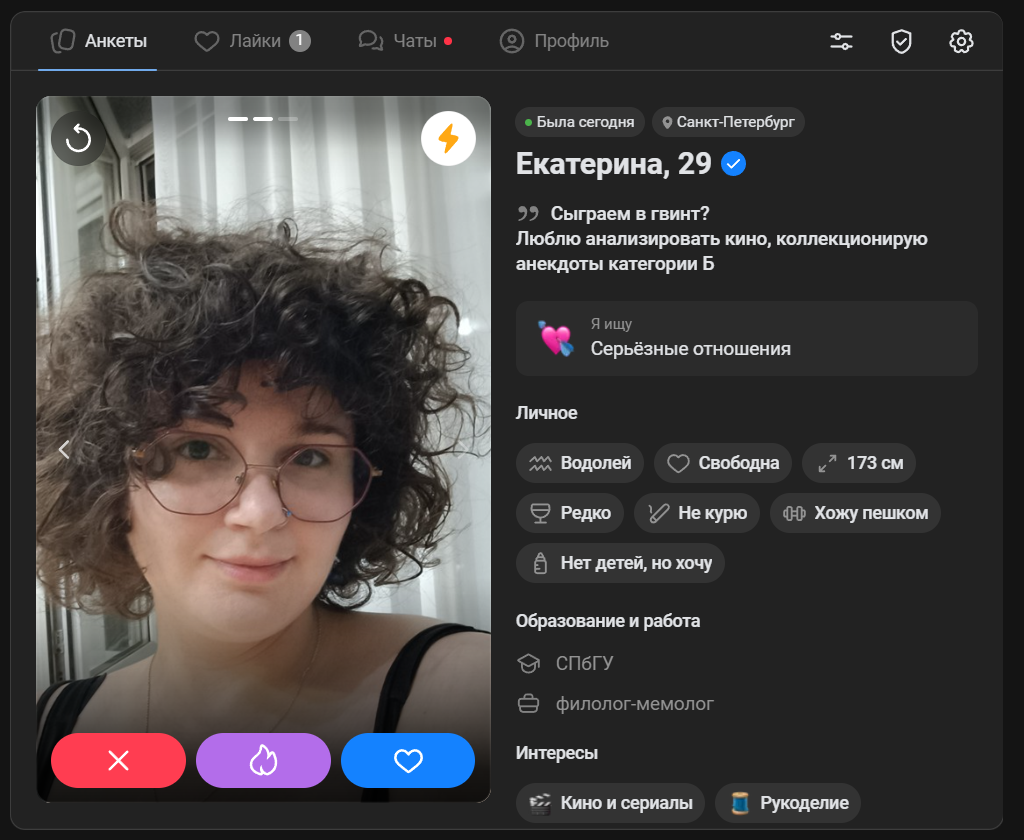
Task: Open search filters sliders icon
Action: [841, 41]
